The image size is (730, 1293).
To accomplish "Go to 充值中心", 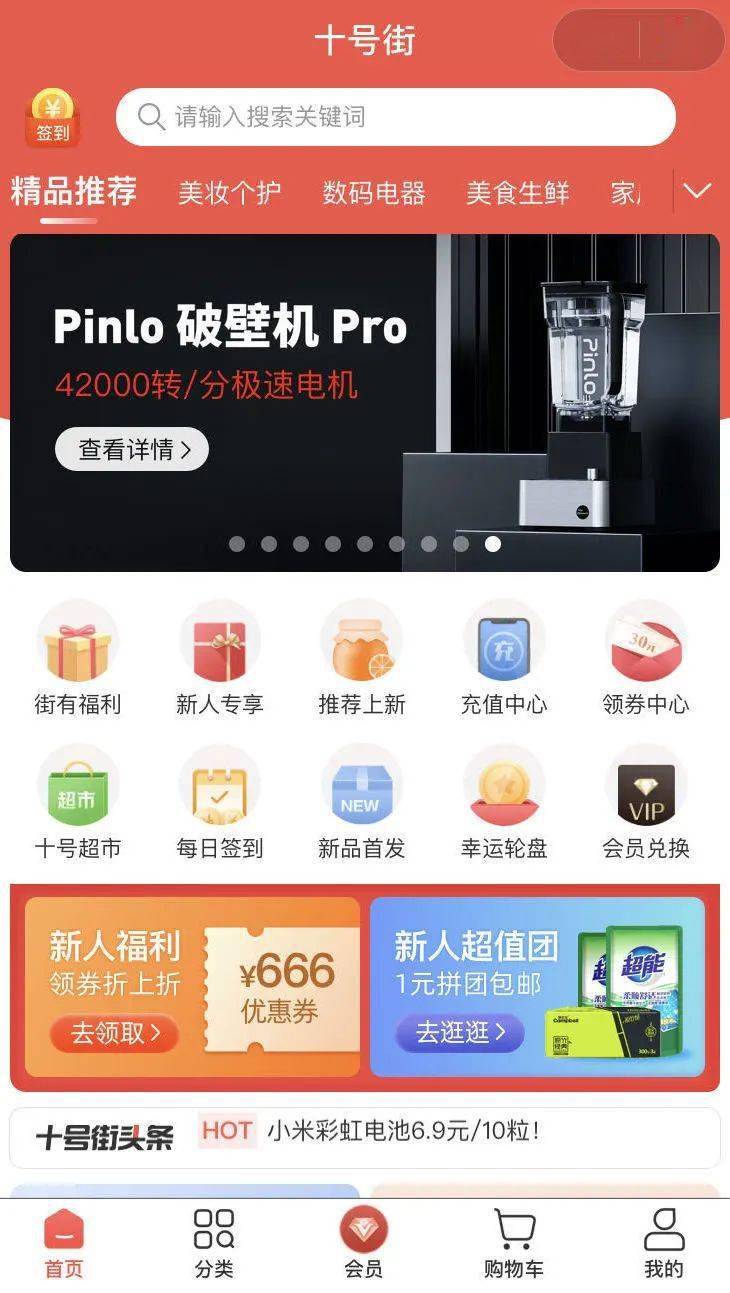I will (x=504, y=658).
